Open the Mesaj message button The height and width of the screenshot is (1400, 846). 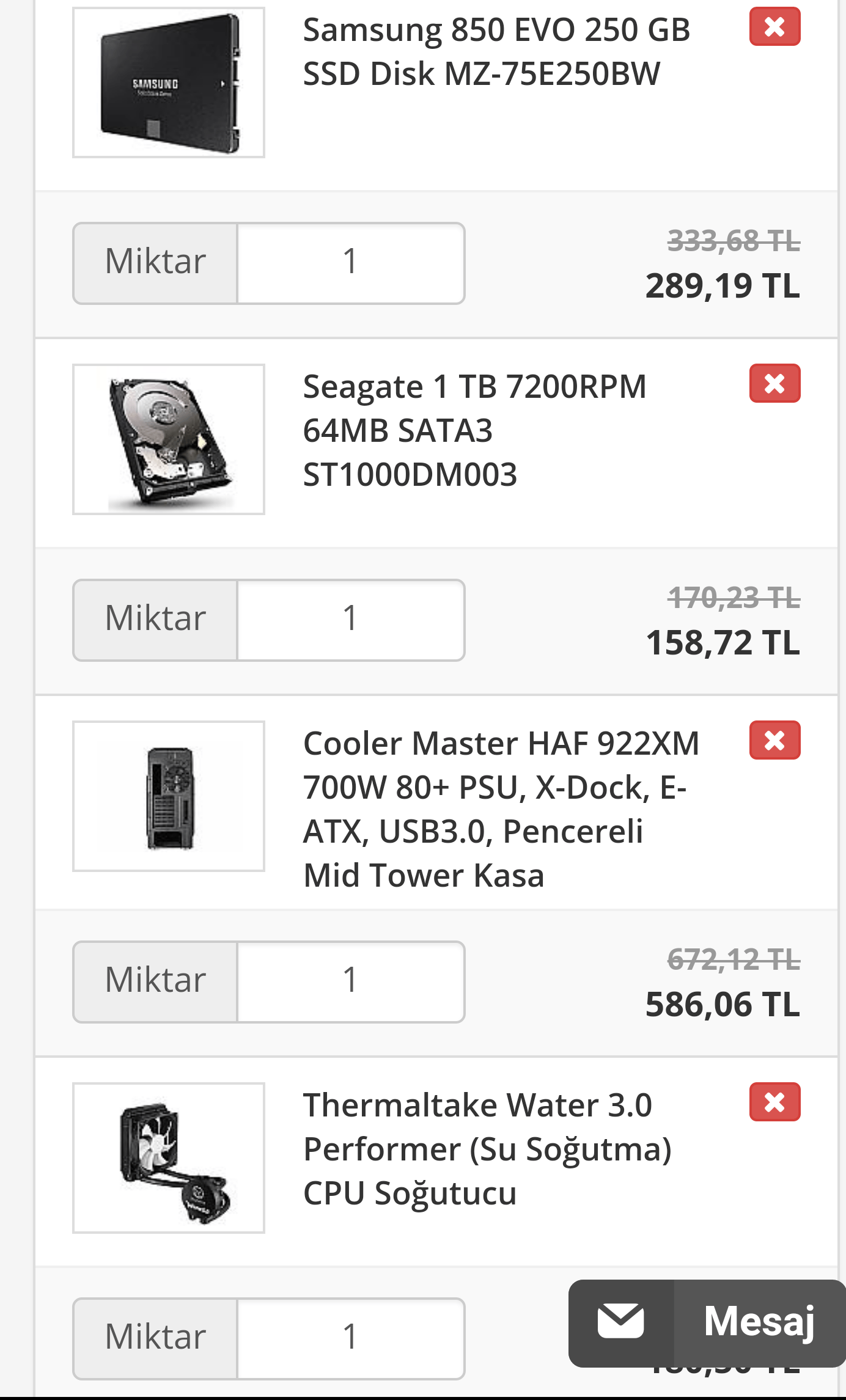point(707,1323)
